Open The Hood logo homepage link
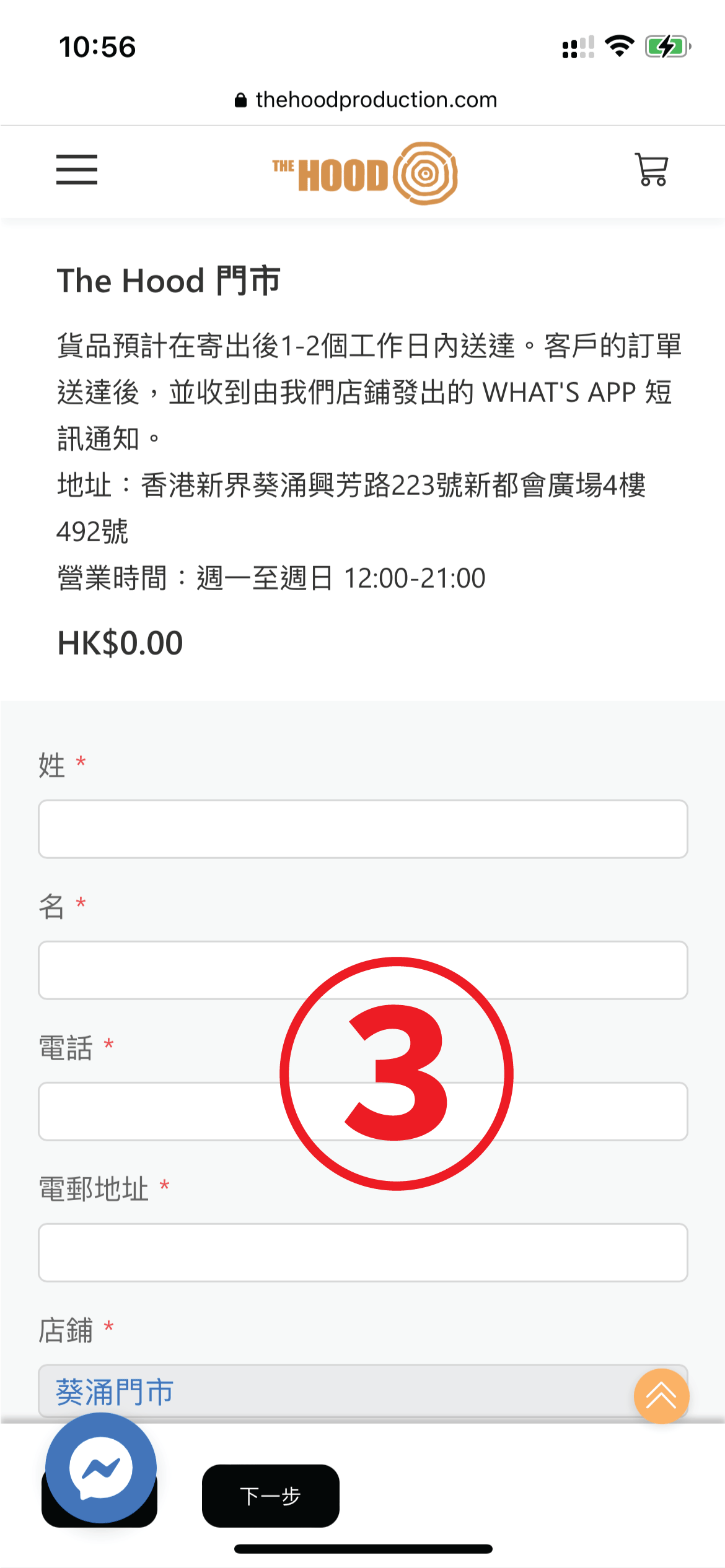The height and width of the screenshot is (1568, 725). click(364, 173)
